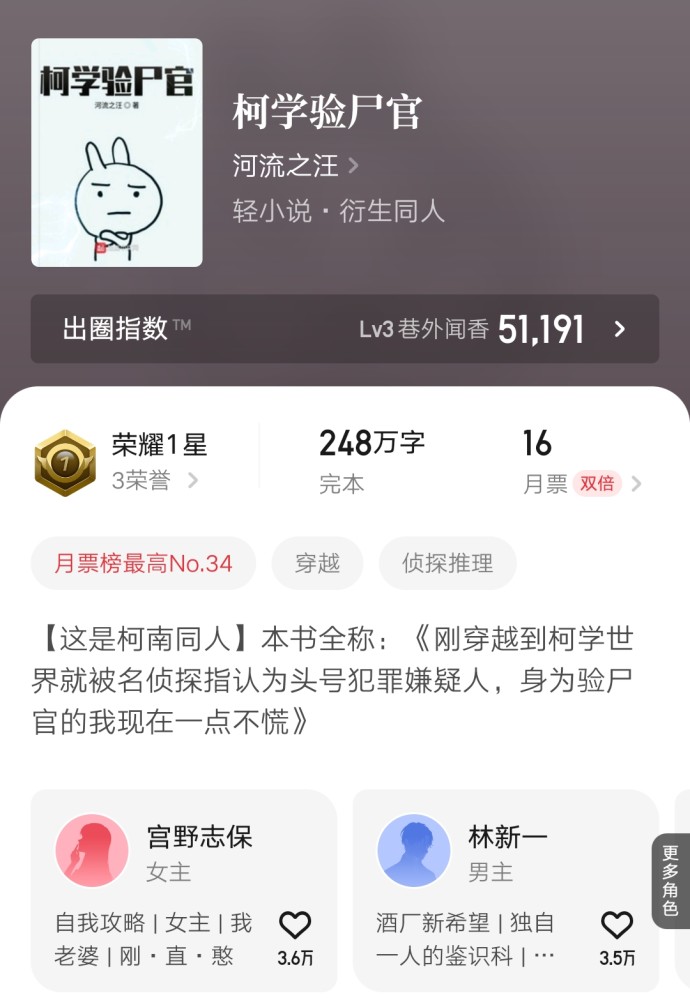Open the 月票 monthly ticket page
This screenshot has width=690, height=1000.
point(580,462)
